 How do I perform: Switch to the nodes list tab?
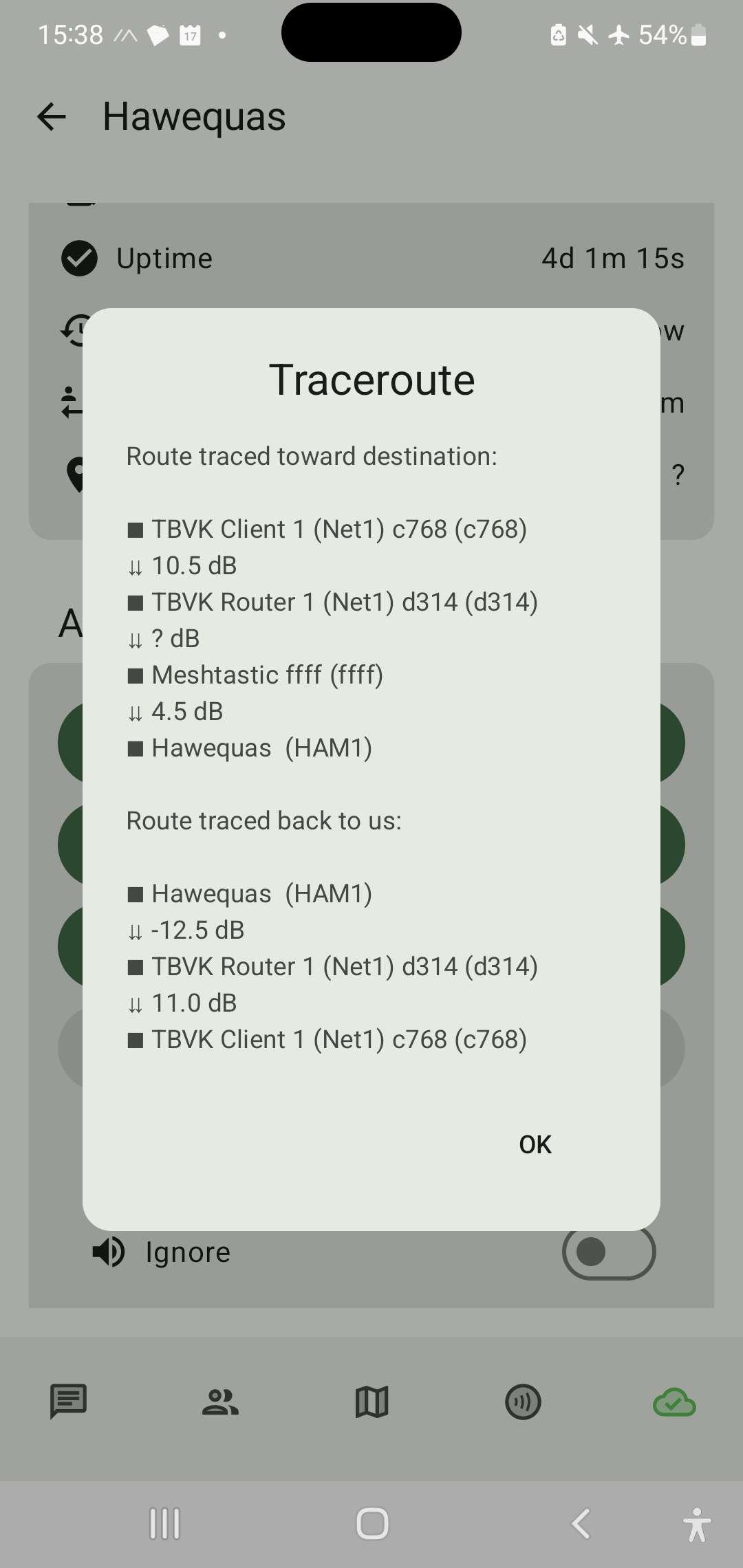(x=220, y=1401)
